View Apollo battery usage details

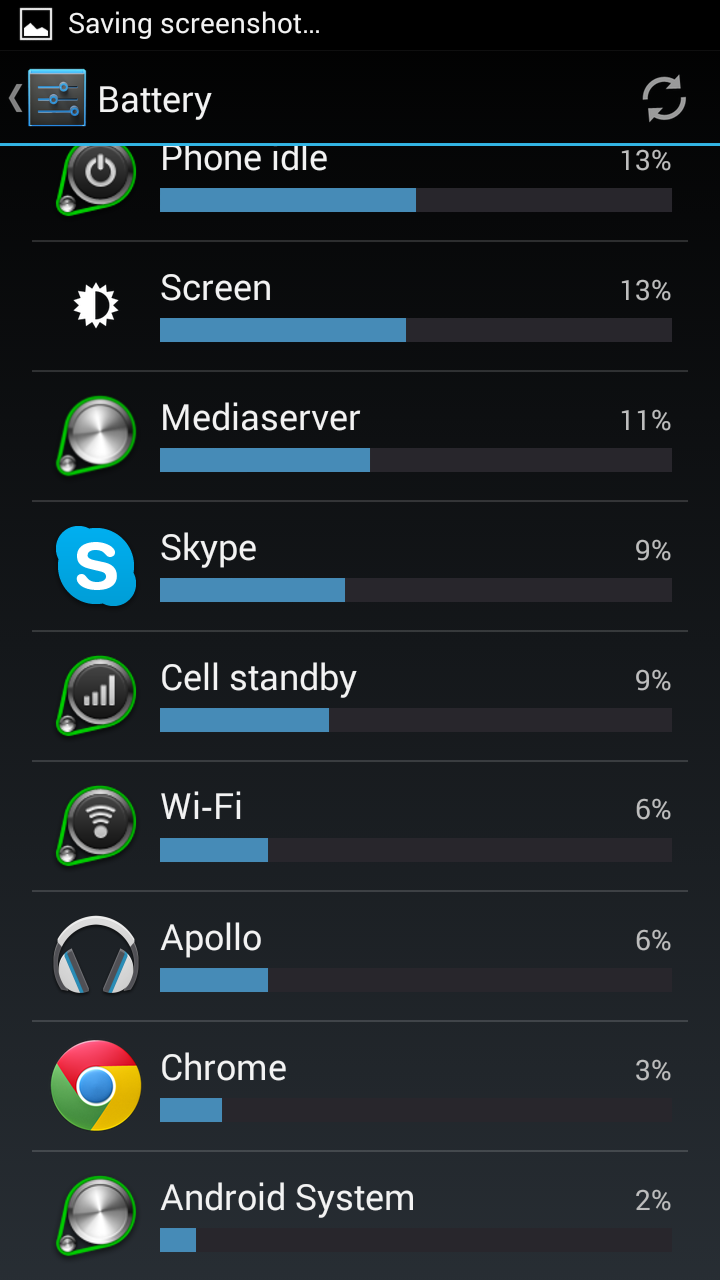(360, 956)
